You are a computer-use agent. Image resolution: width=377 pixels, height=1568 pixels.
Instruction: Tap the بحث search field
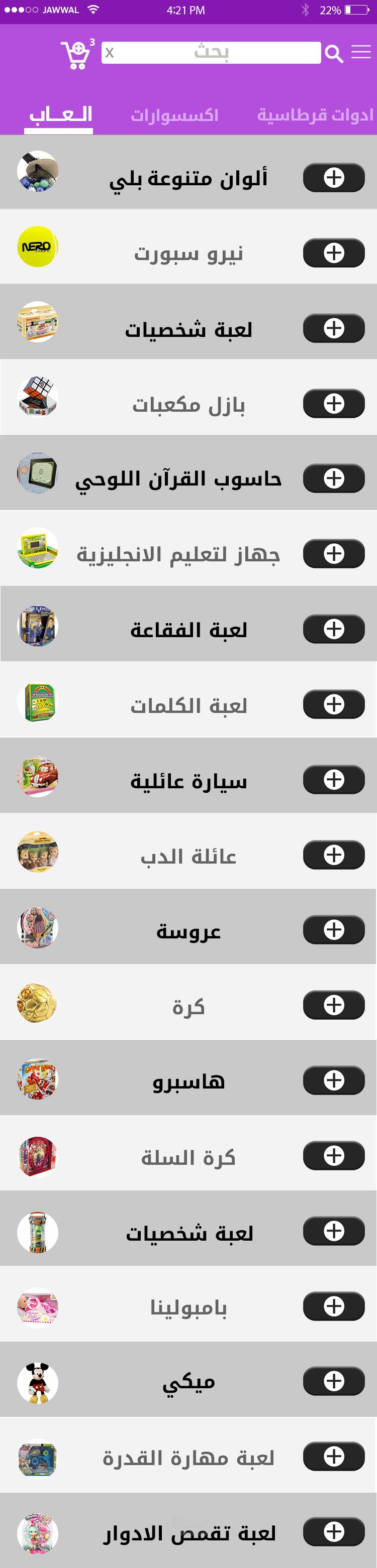(x=211, y=53)
